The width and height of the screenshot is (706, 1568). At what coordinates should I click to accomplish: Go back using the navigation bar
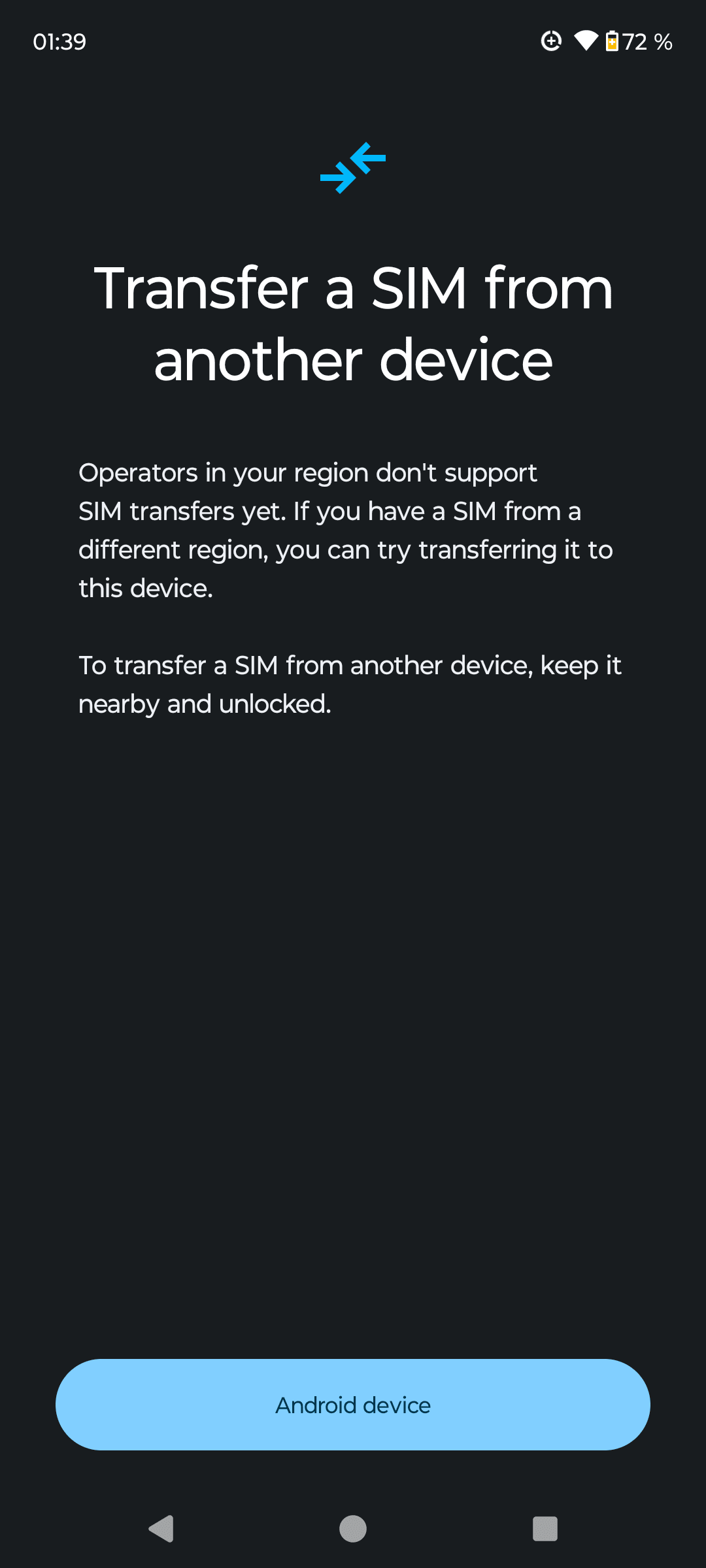click(x=161, y=1529)
